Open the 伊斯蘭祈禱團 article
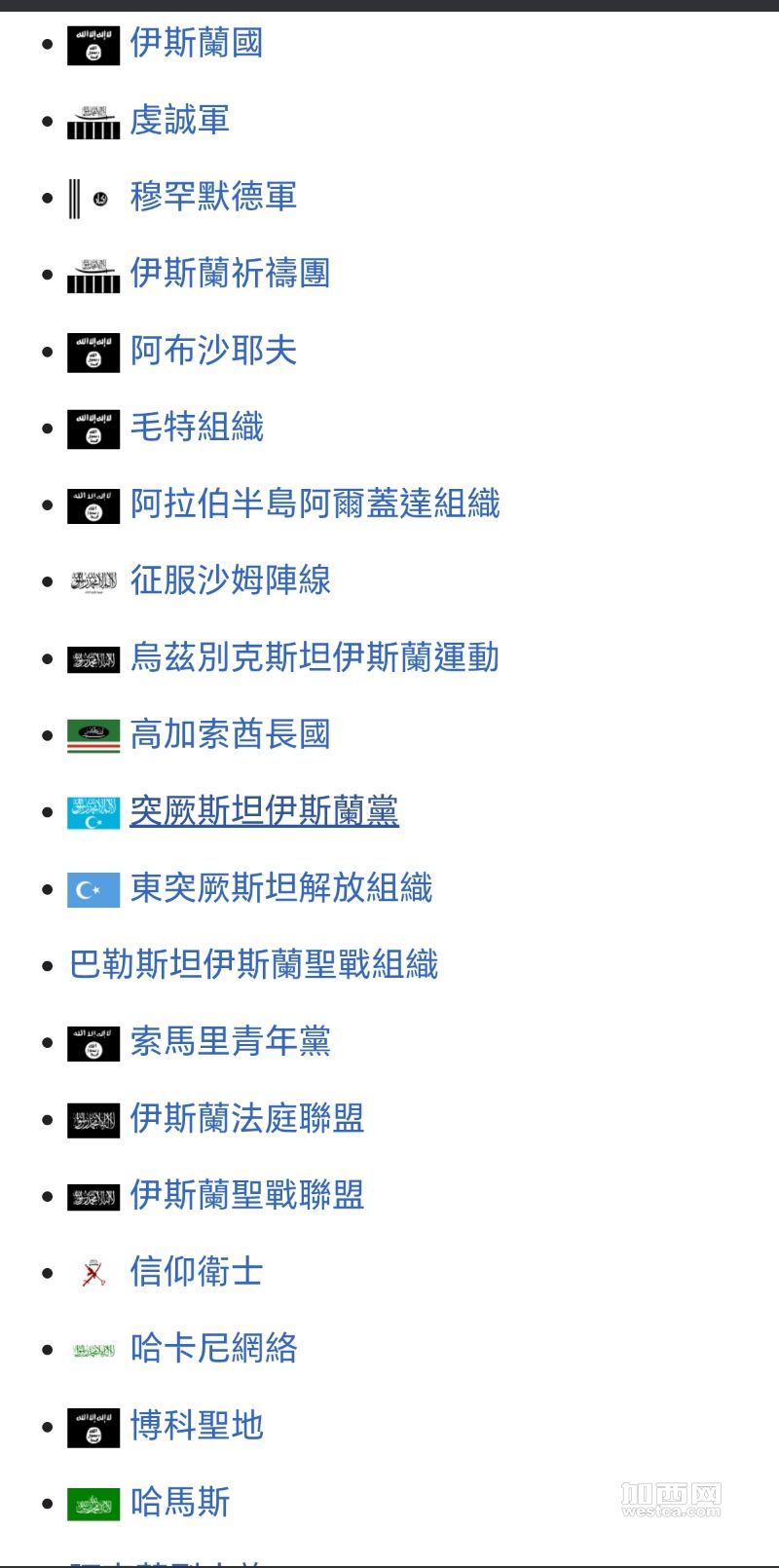779x1568 pixels. click(230, 274)
